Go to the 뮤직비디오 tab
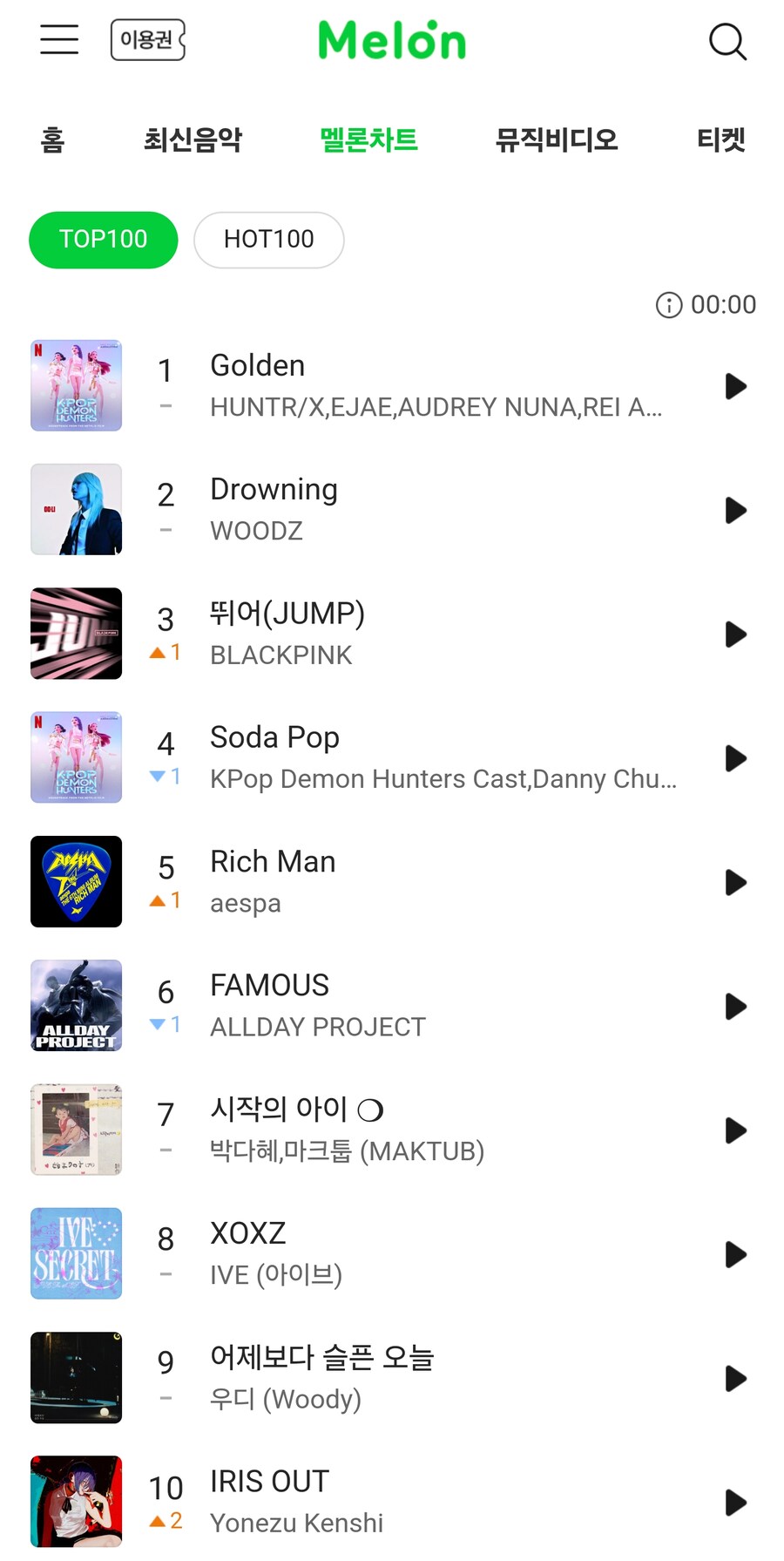The image size is (784, 1561). tap(556, 139)
